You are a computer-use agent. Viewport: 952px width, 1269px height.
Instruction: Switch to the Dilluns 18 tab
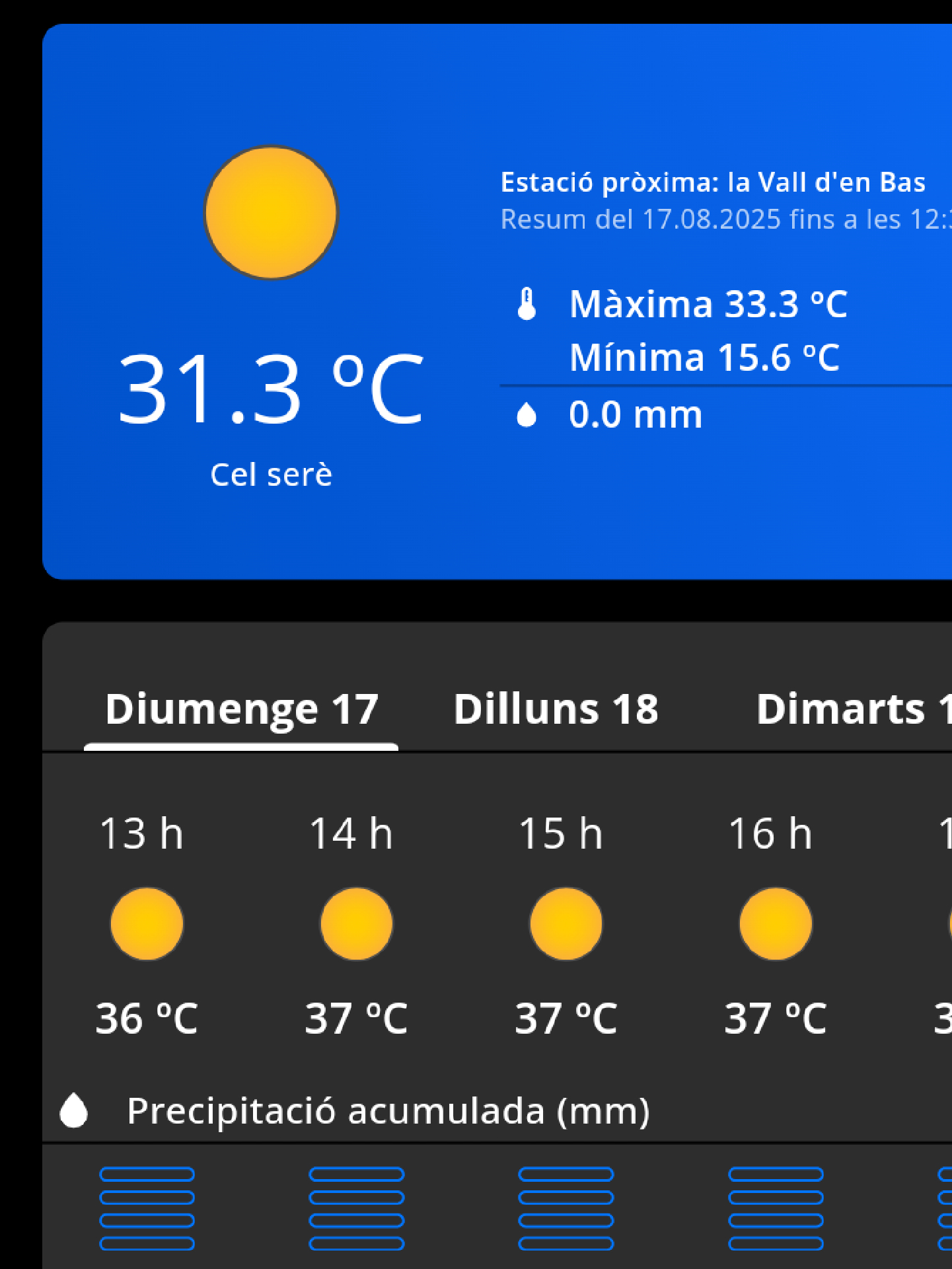point(556,710)
